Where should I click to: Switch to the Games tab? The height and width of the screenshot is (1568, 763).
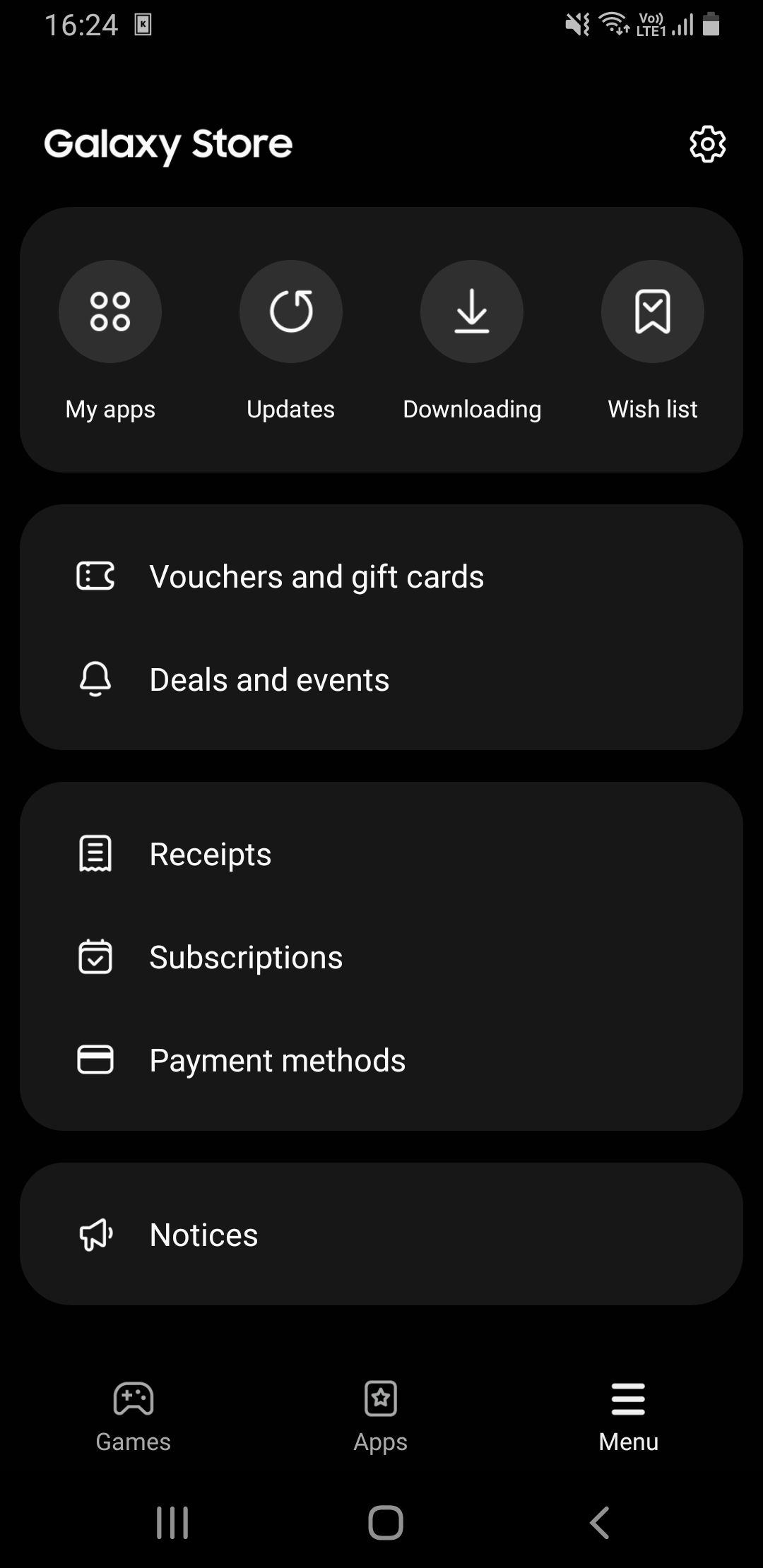[134, 1415]
